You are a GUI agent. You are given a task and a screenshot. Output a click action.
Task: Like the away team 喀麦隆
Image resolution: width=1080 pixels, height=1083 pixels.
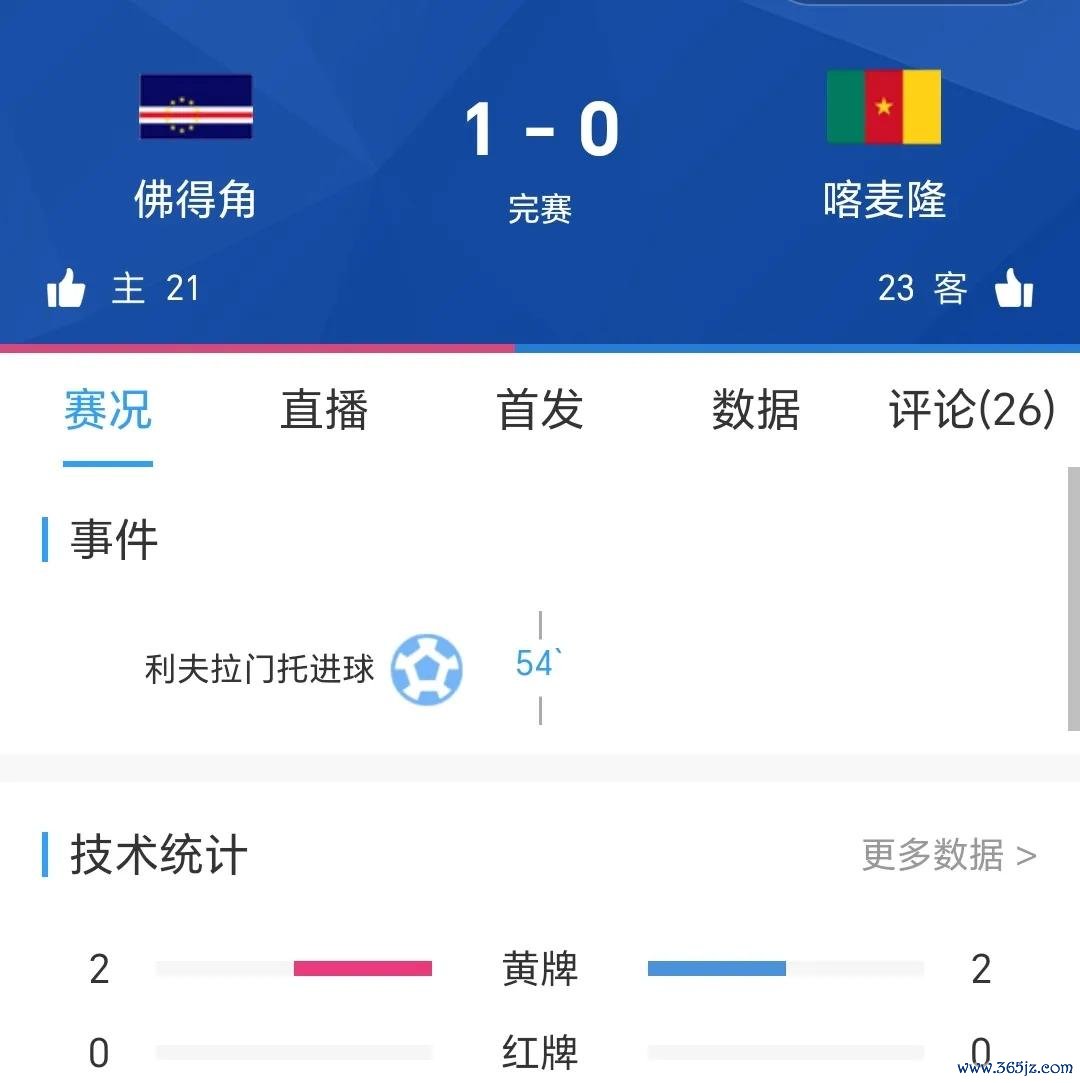1013,289
